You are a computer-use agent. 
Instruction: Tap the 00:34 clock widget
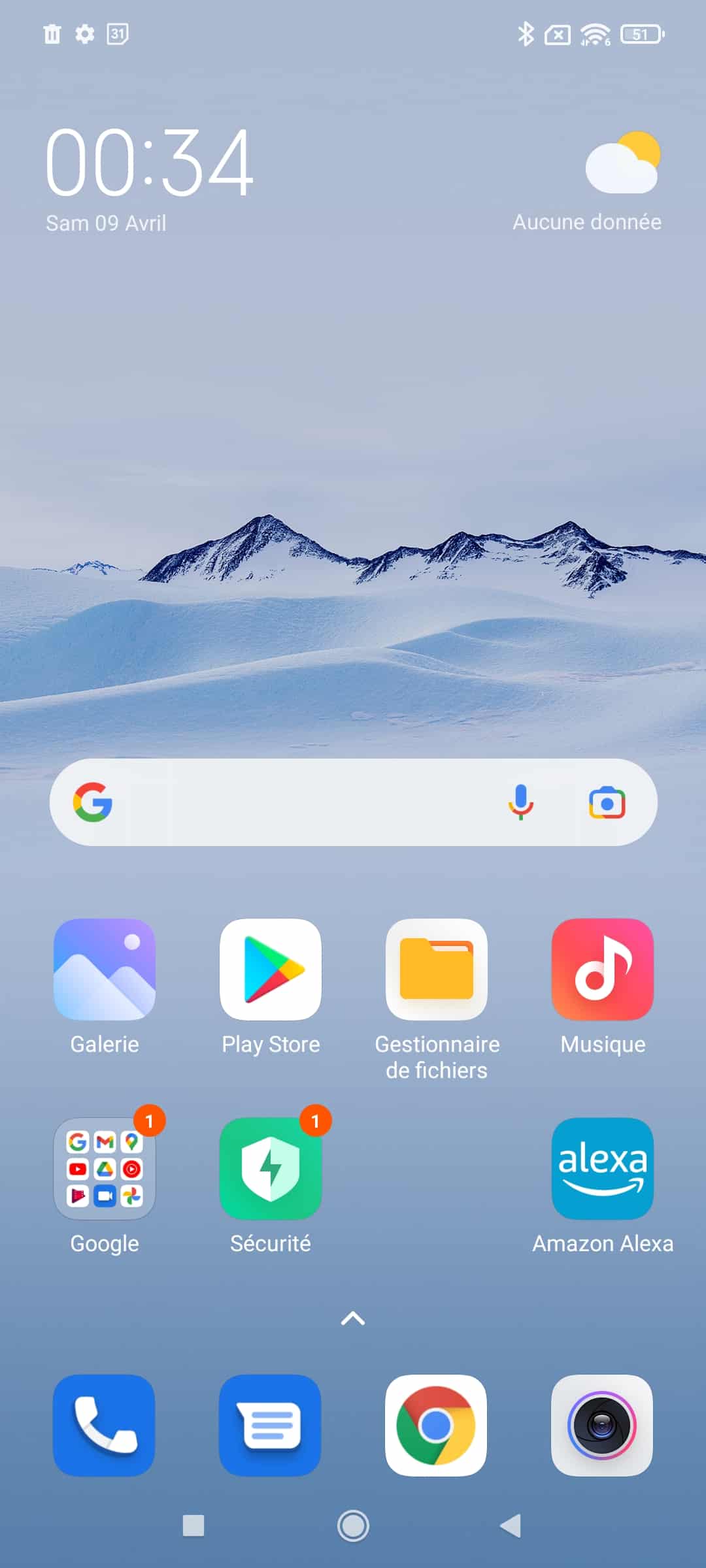tap(149, 163)
